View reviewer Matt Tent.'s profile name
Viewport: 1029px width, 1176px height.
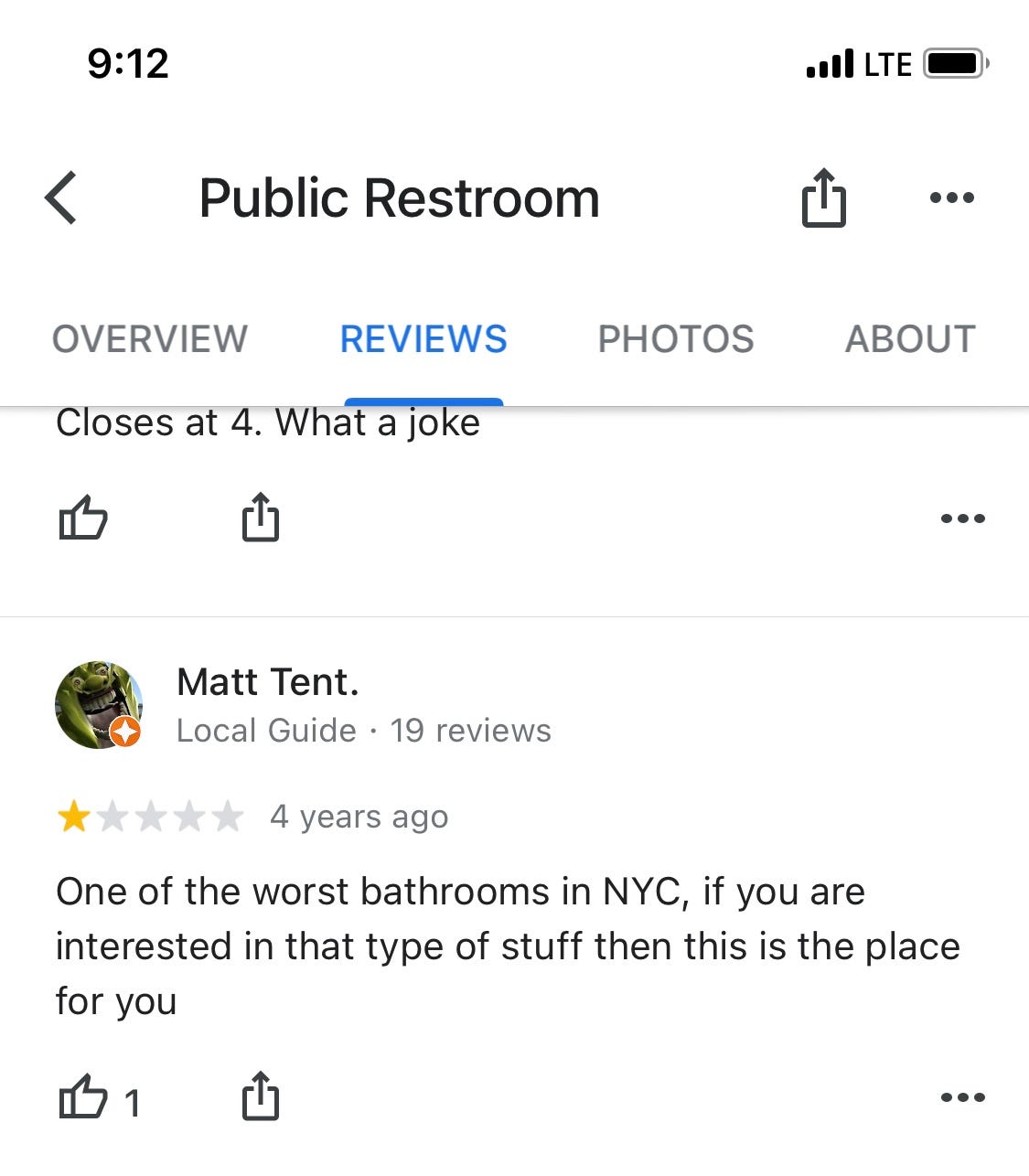(267, 682)
